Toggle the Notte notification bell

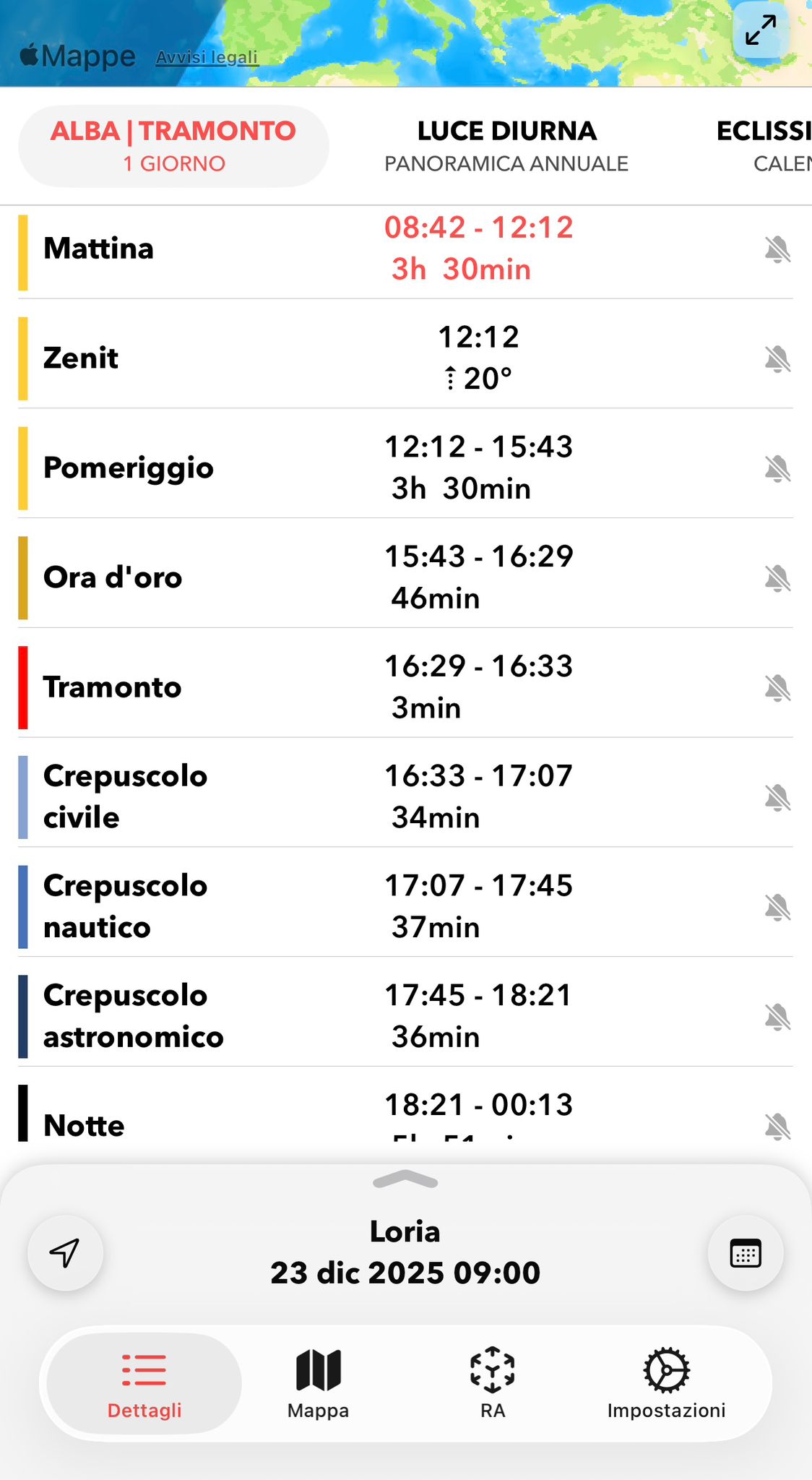point(777,1127)
